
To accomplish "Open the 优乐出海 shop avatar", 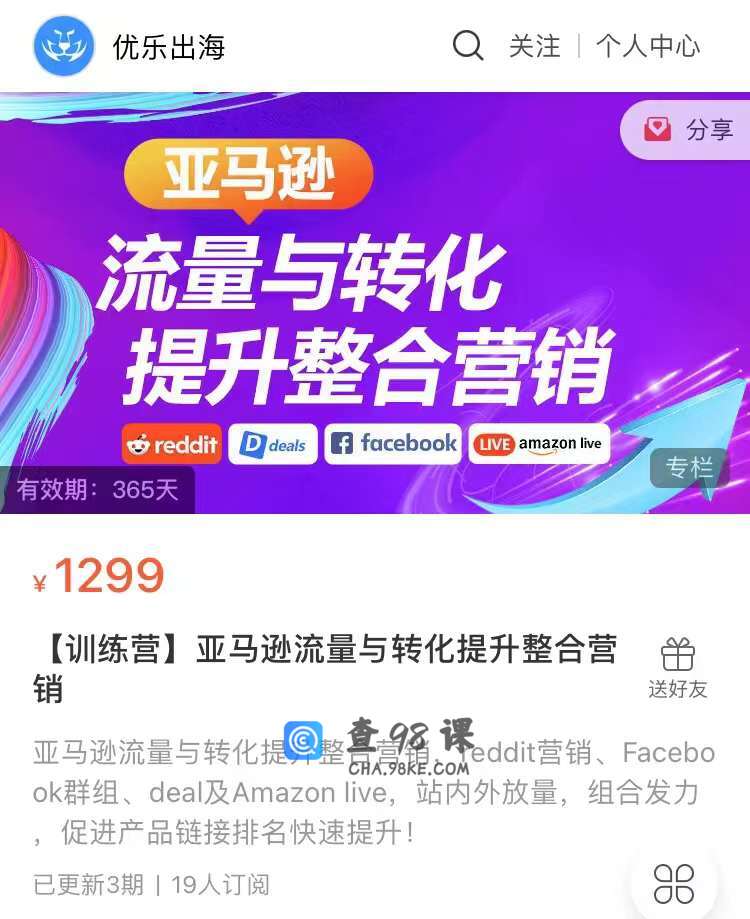I will click(x=64, y=46).
